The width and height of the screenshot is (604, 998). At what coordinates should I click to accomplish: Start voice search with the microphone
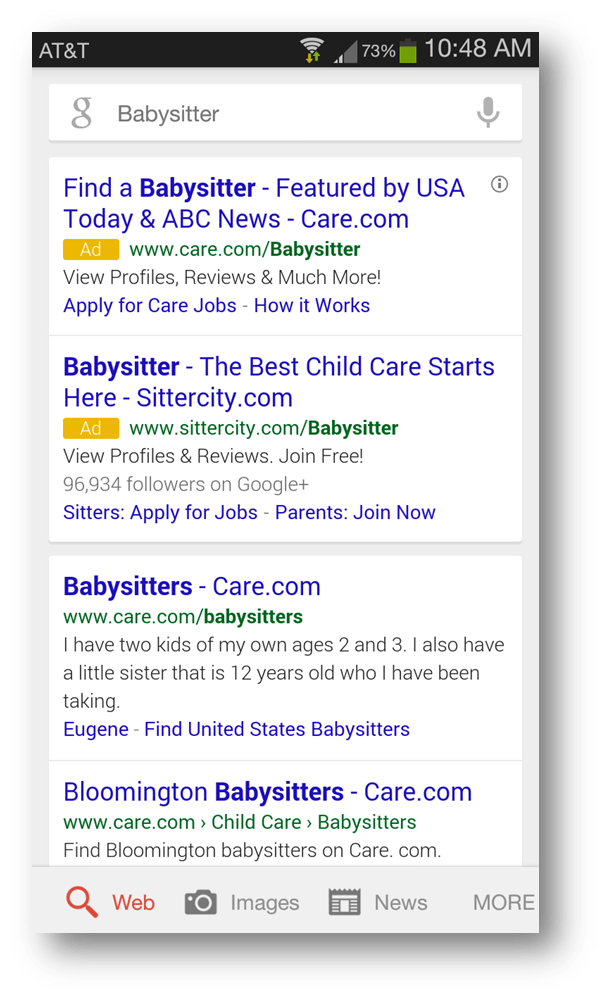488,113
